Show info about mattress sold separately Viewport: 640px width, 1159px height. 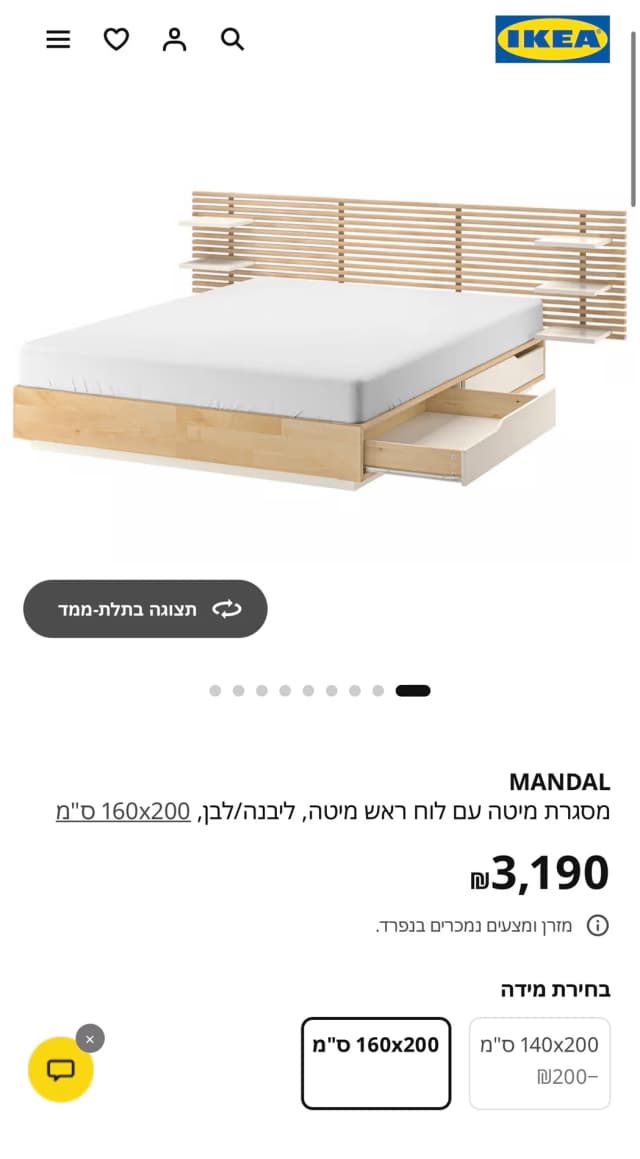coord(597,925)
